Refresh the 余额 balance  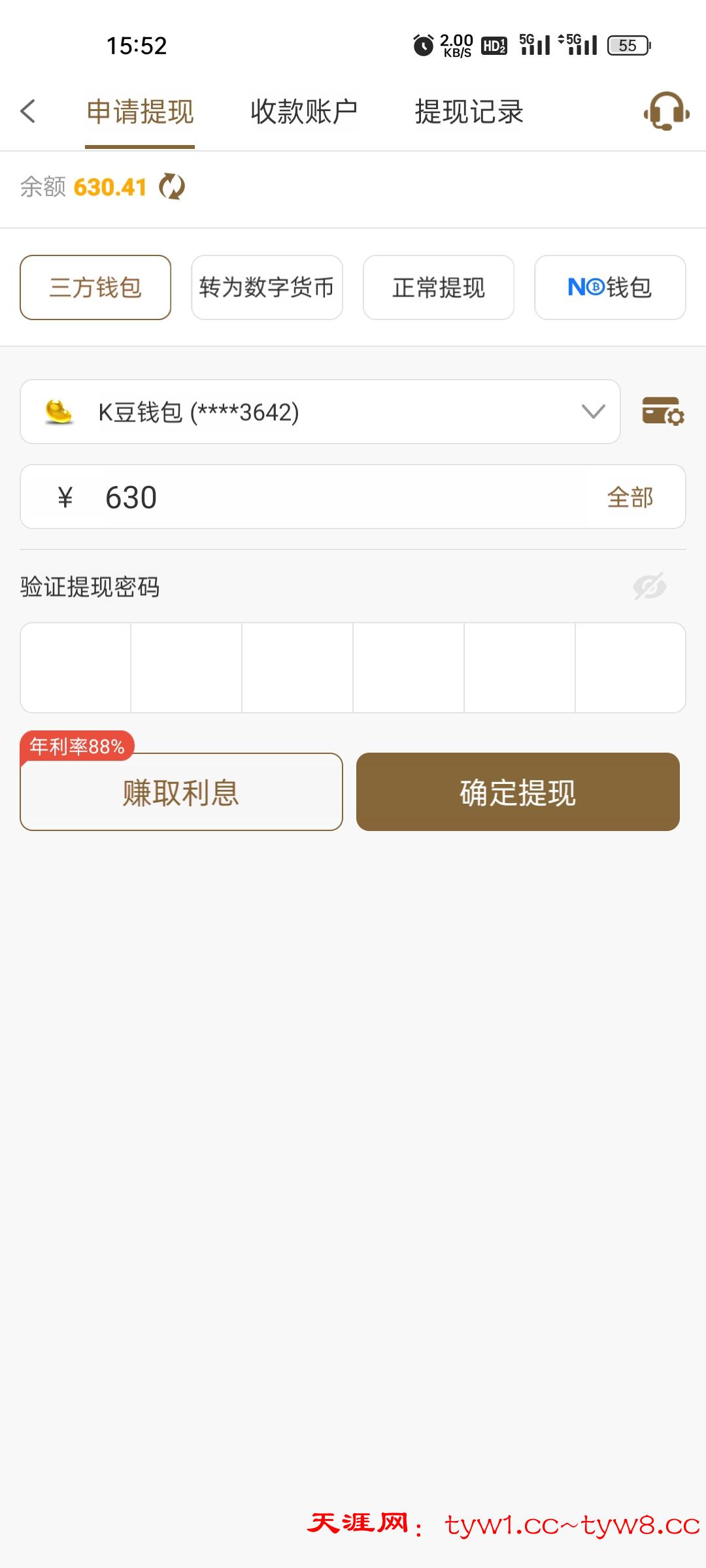(x=172, y=187)
